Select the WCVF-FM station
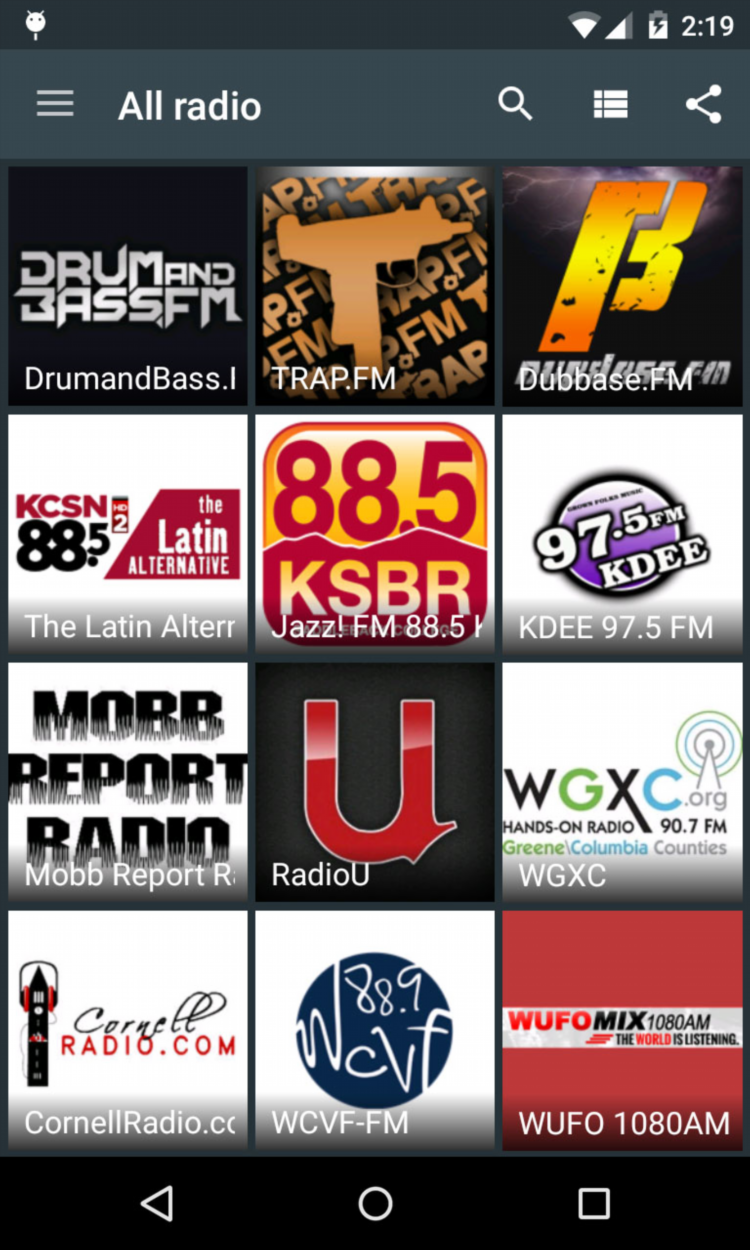The height and width of the screenshot is (1250, 750). (375, 1030)
